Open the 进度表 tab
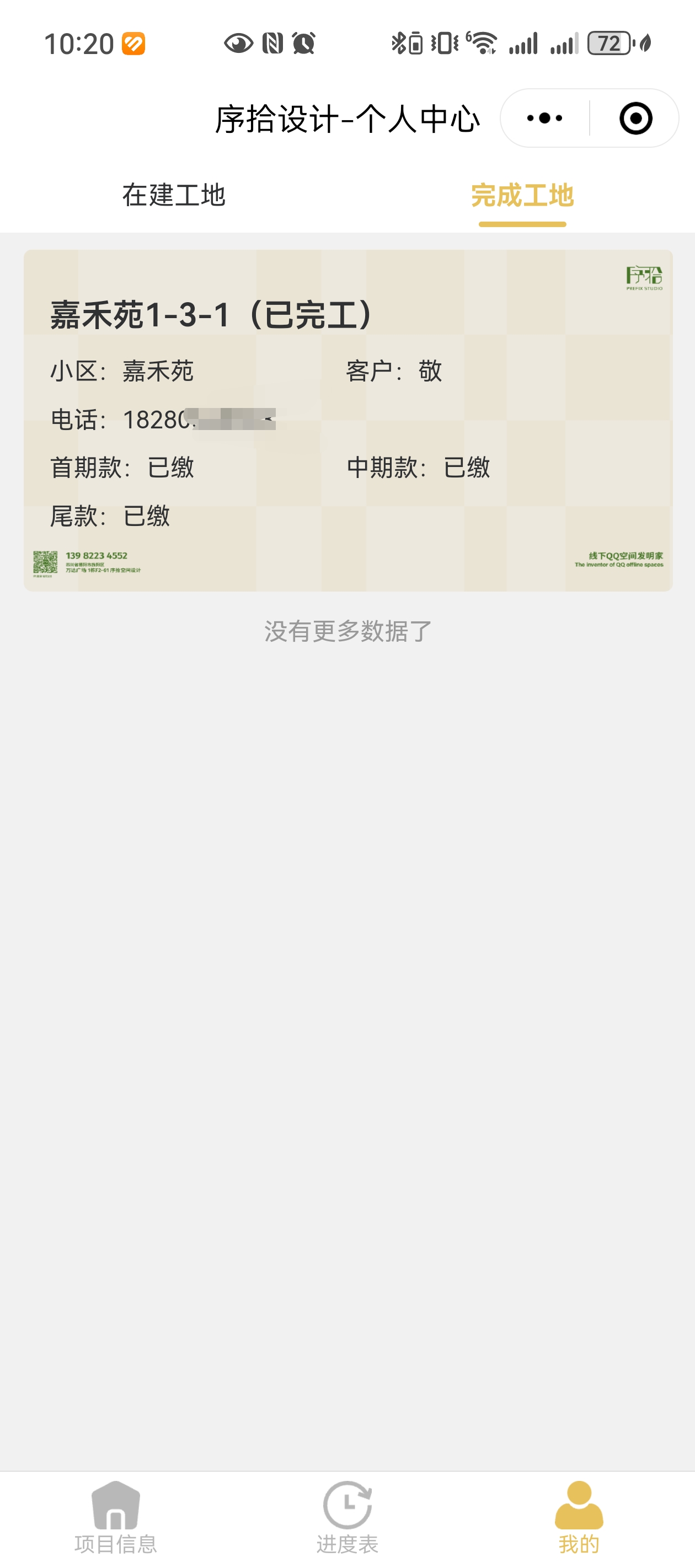Image resolution: width=695 pixels, height=1568 pixels. 347,1518
